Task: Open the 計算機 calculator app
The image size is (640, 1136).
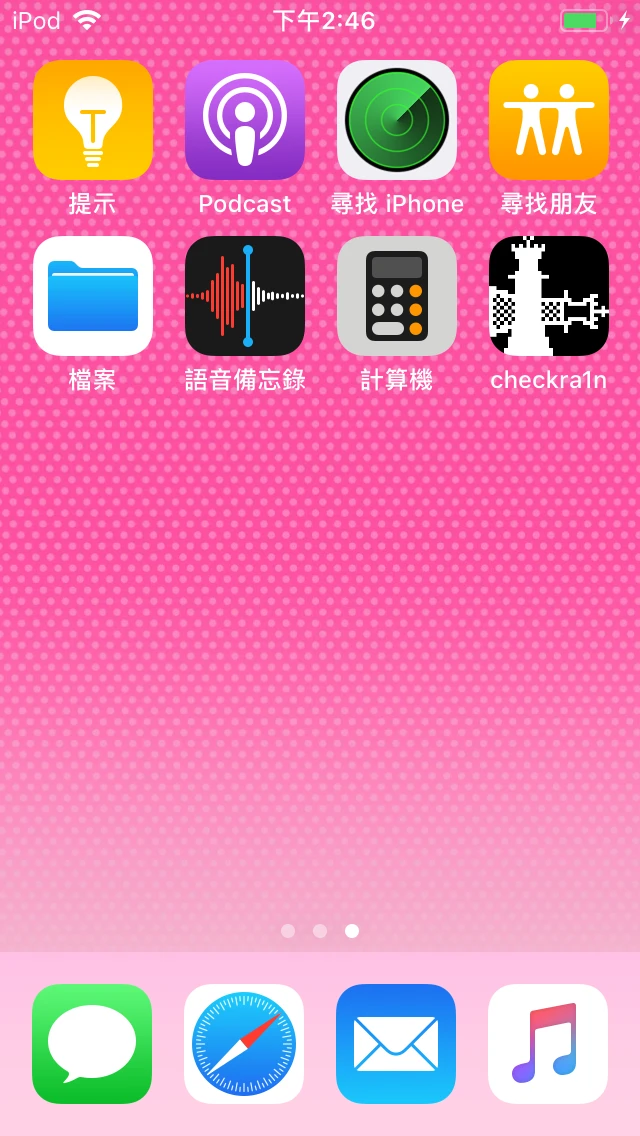Action: (x=397, y=296)
